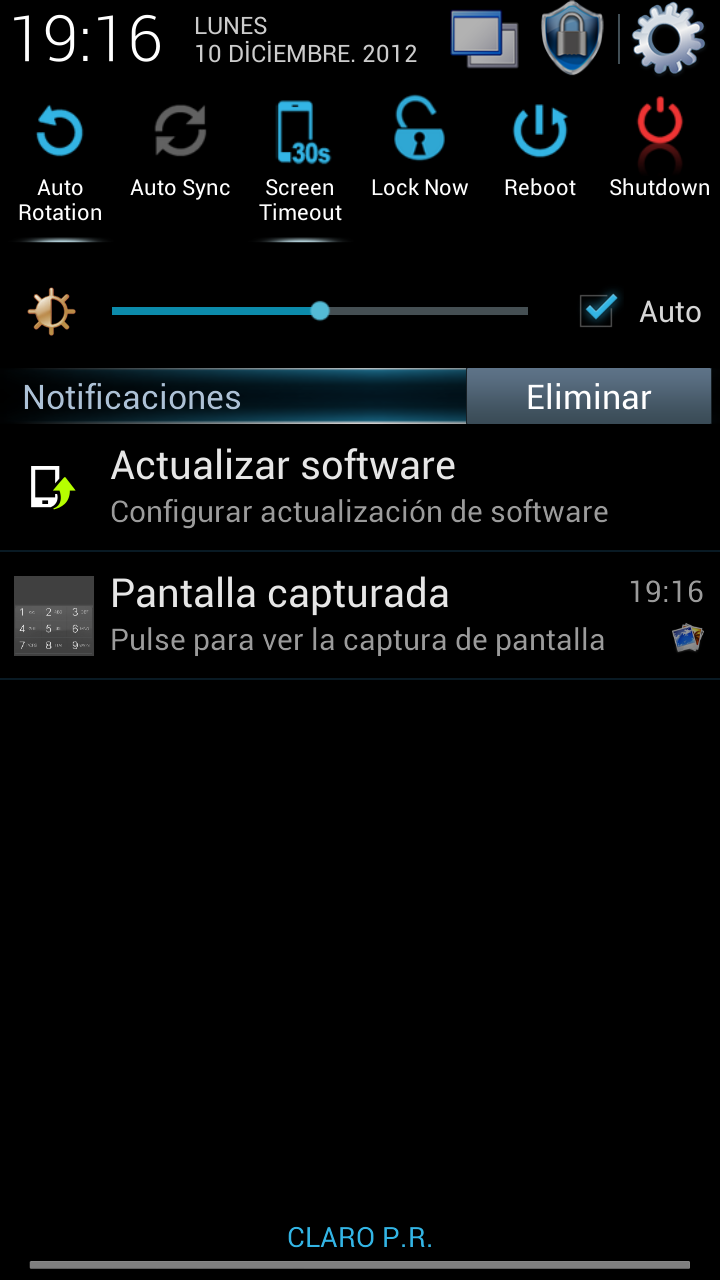Open settings via the gear icon
Screen dimensions: 720x1280
pyautogui.click(x=668, y=38)
